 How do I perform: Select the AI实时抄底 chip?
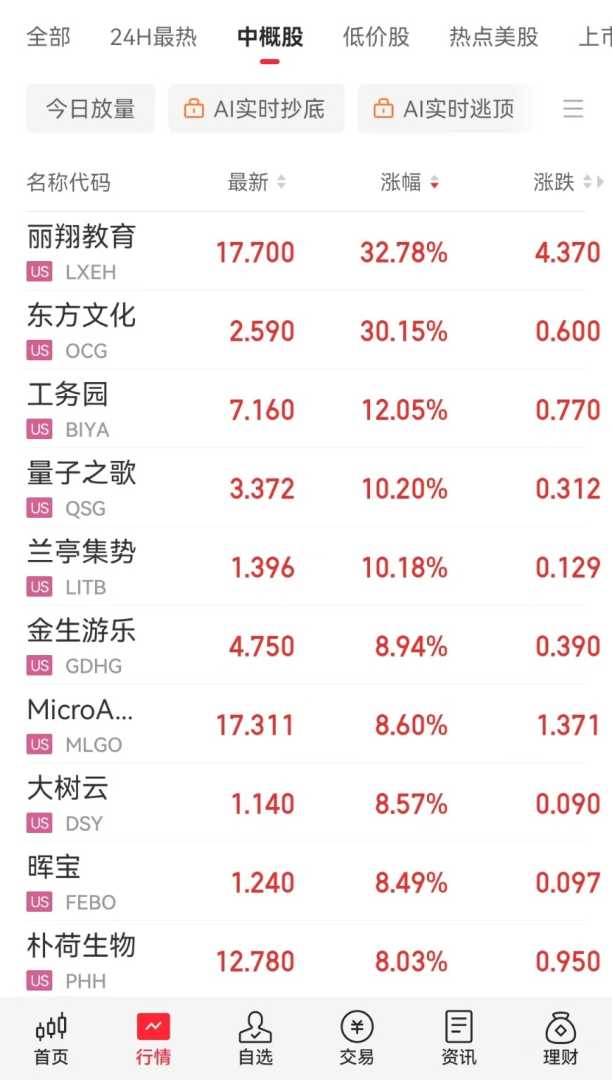(256, 109)
